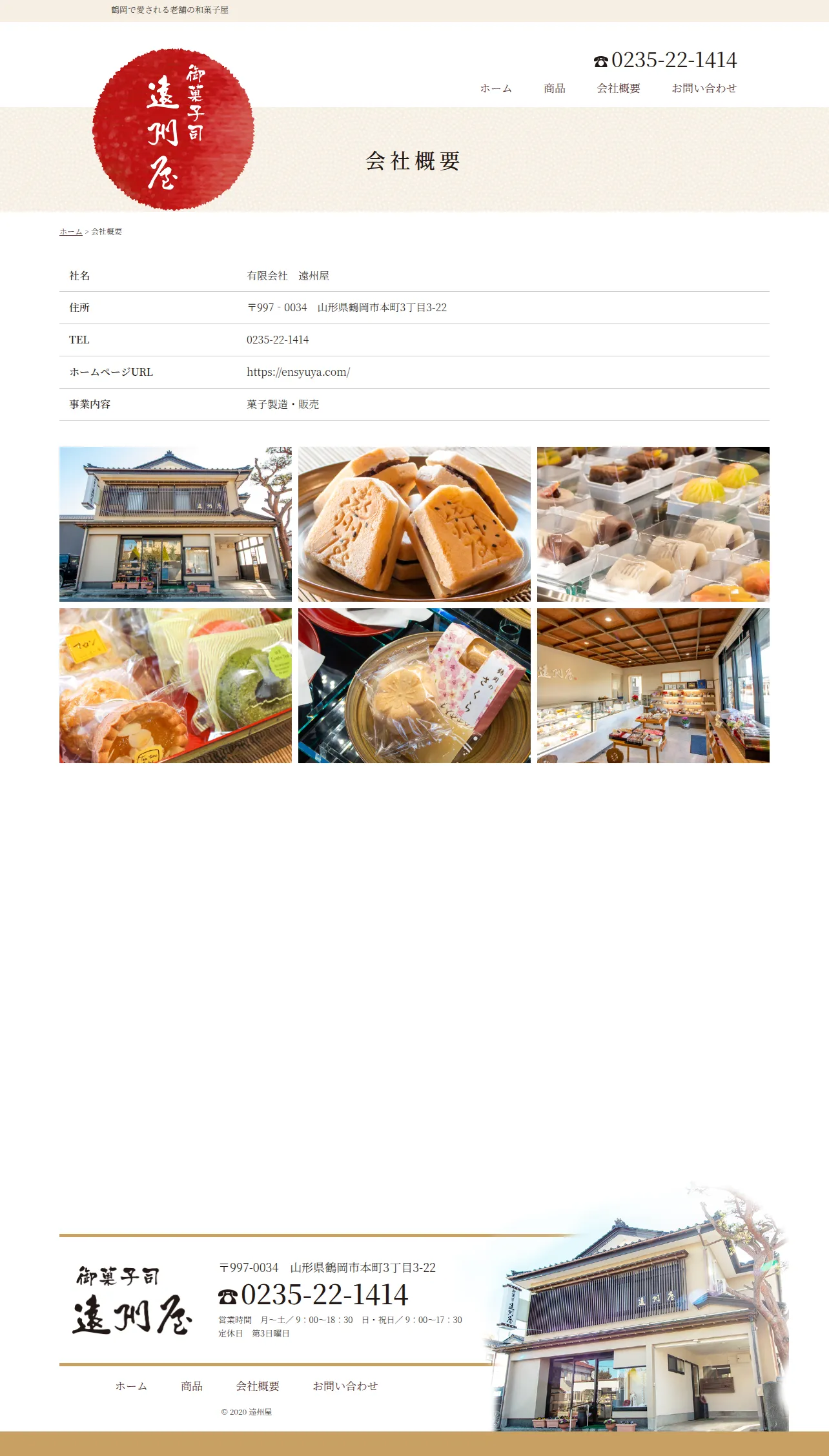829x1456 pixels.
Task: Select 会社概要 in the top navigation
Action: click(x=619, y=88)
